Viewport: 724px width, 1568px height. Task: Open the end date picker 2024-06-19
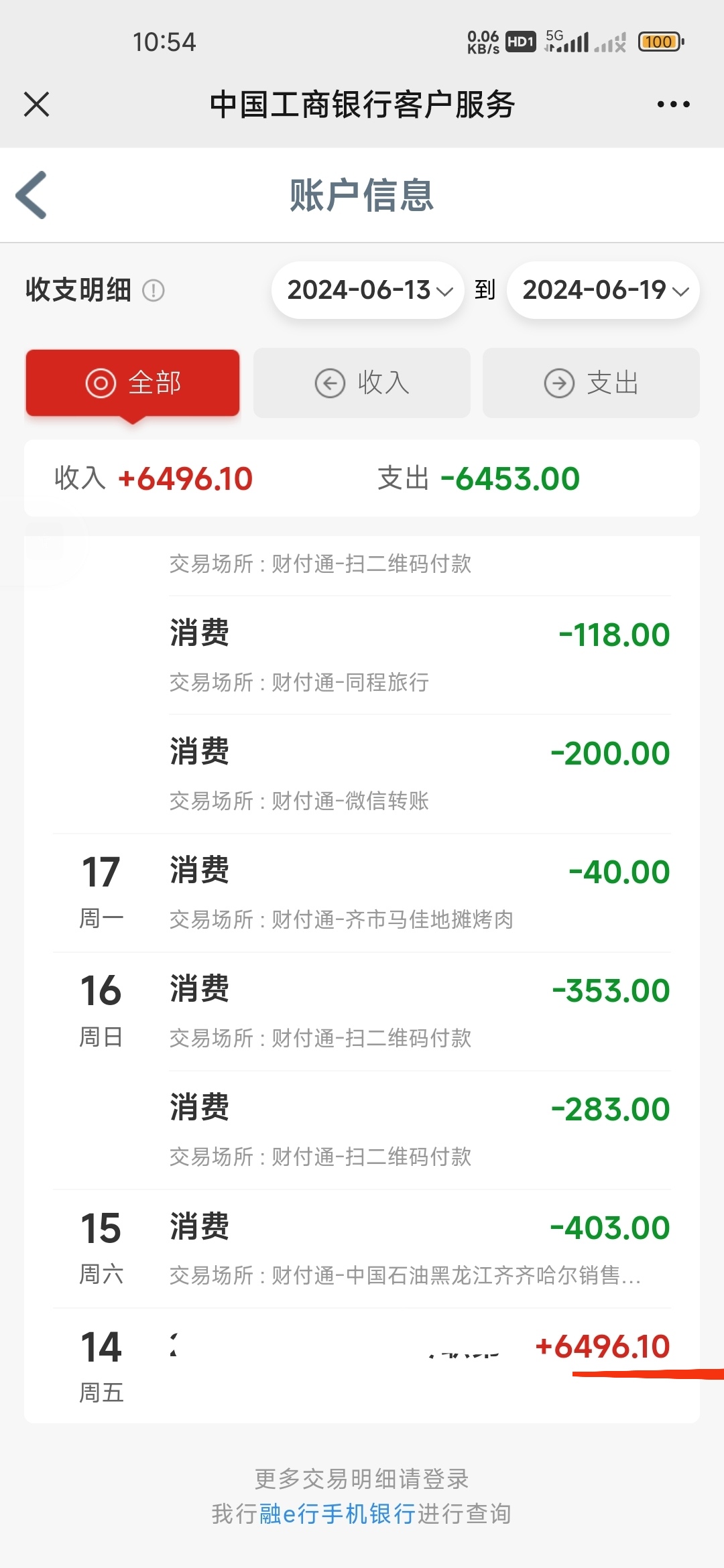(x=603, y=290)
